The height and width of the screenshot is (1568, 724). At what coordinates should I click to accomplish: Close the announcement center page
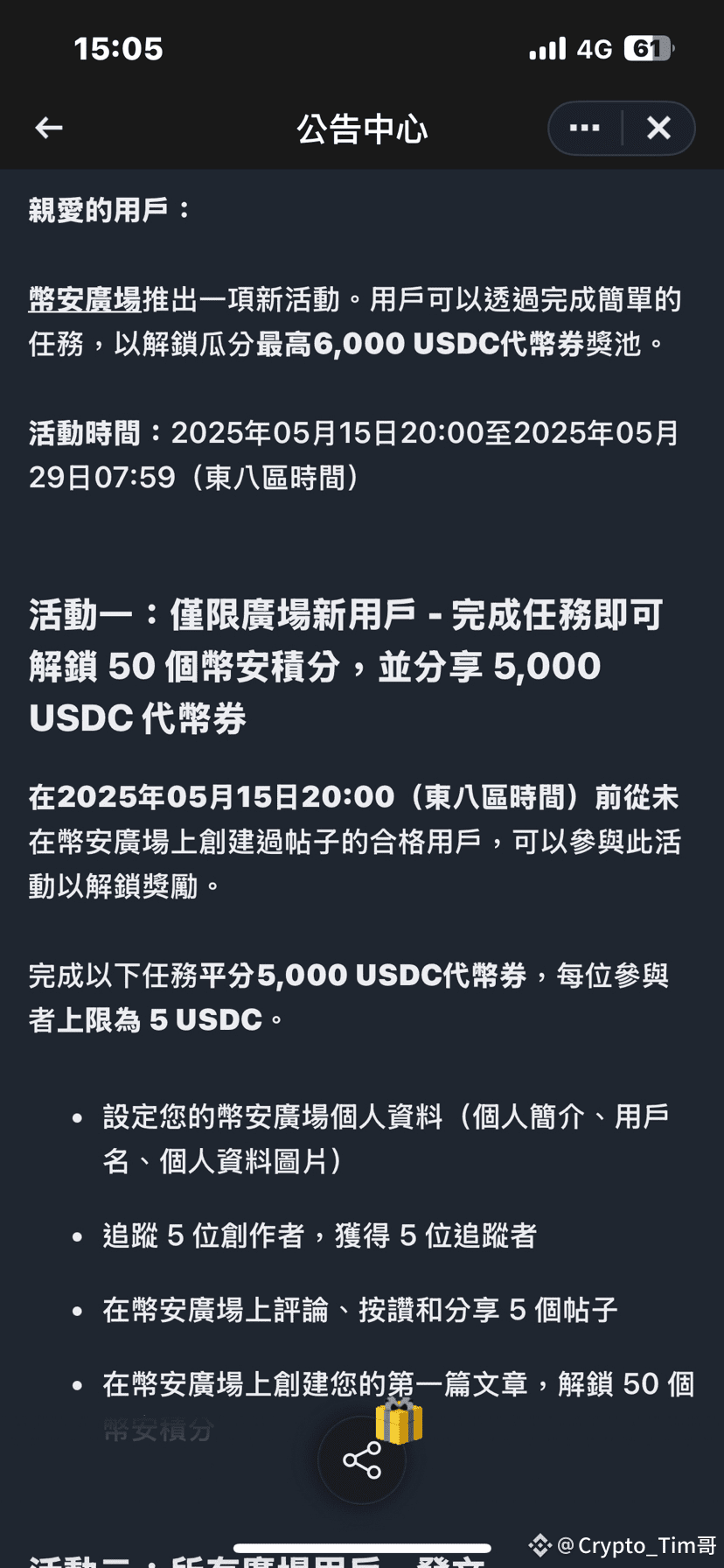coord(659,129)
